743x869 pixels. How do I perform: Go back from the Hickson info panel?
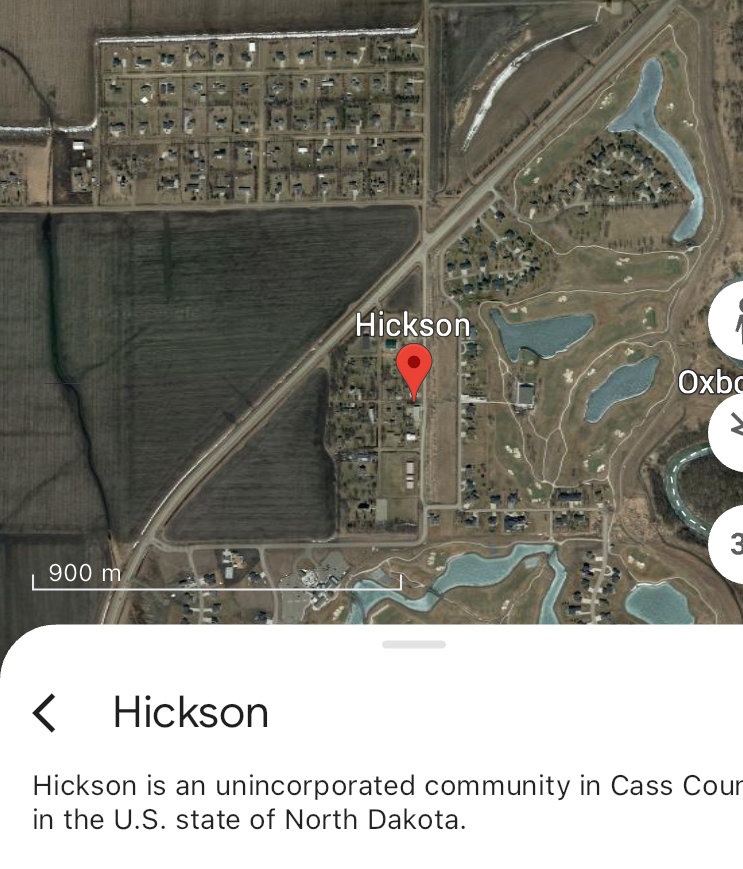(x=44, y=713)
